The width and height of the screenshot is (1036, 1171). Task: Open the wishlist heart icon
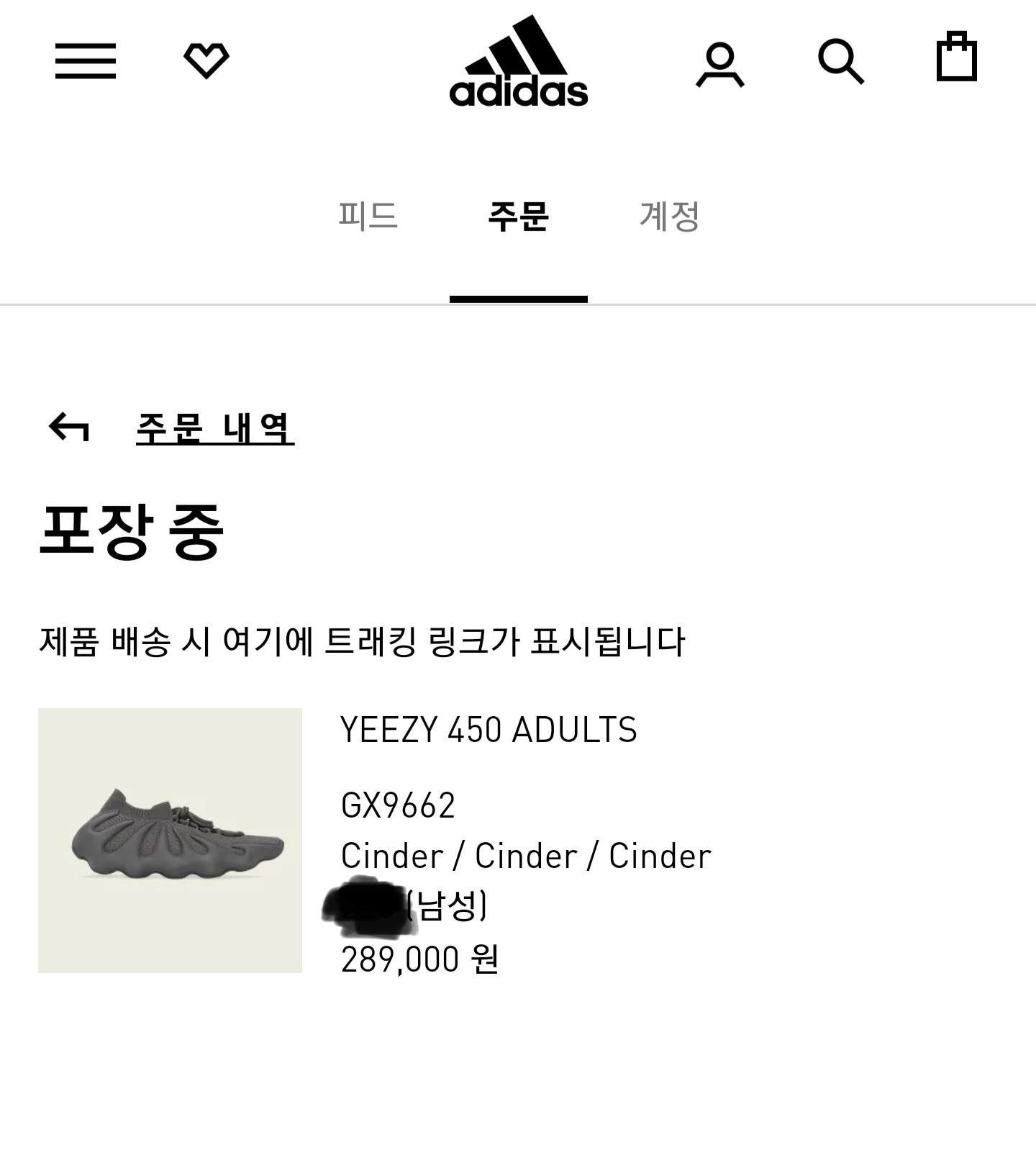[x=206, y=60]
